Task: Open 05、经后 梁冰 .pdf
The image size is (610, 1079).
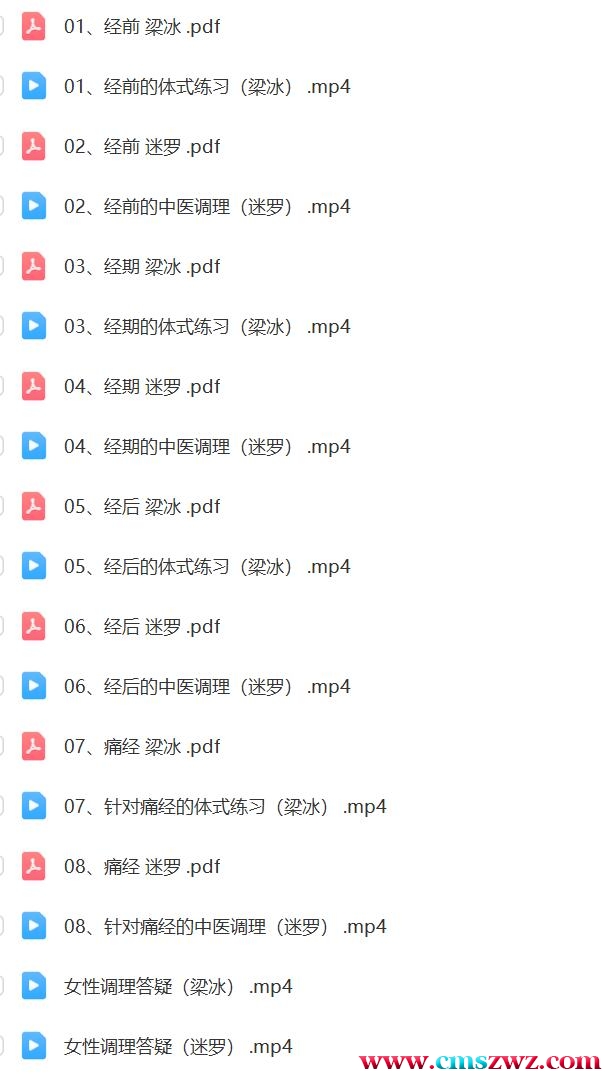Action: pos(141,507)
